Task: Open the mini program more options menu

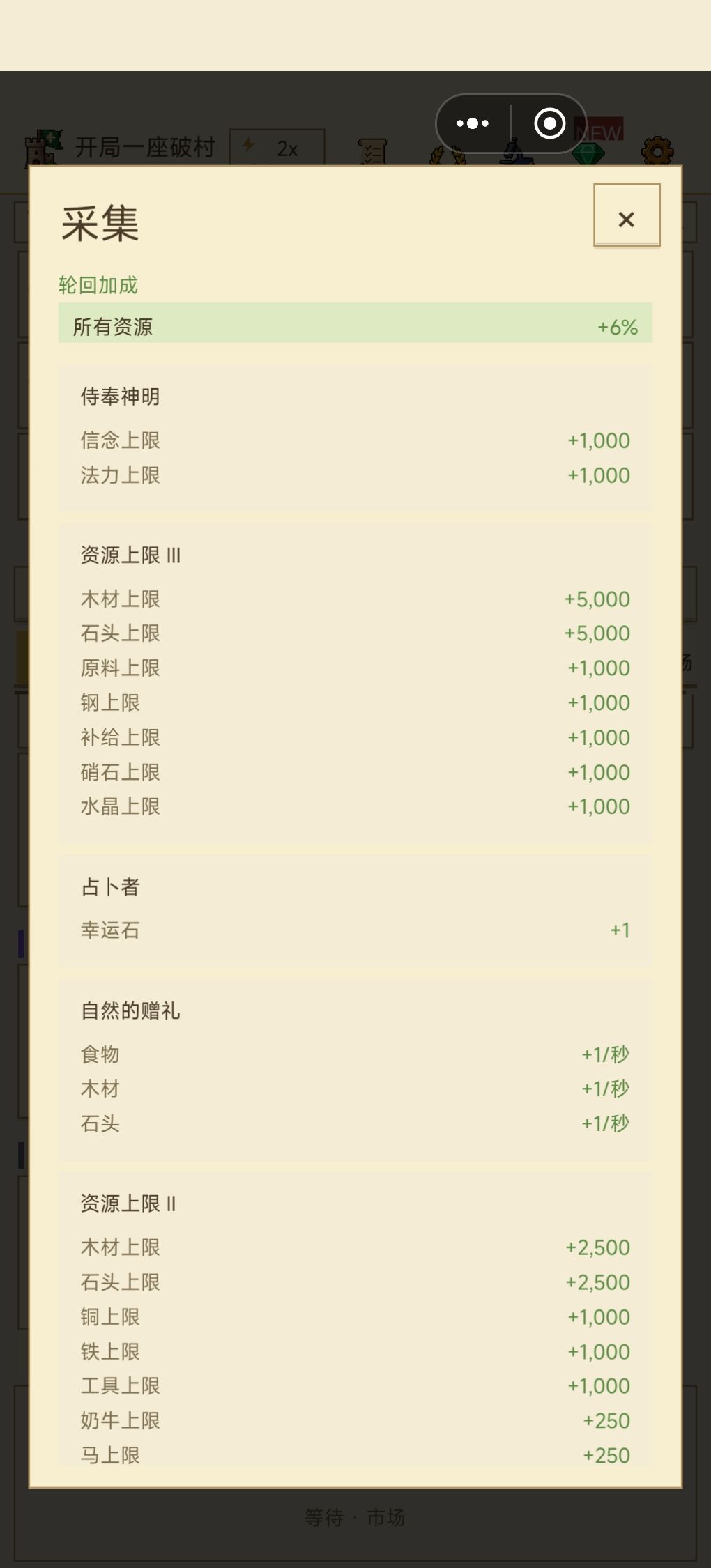Action: (x=473, y=124)
